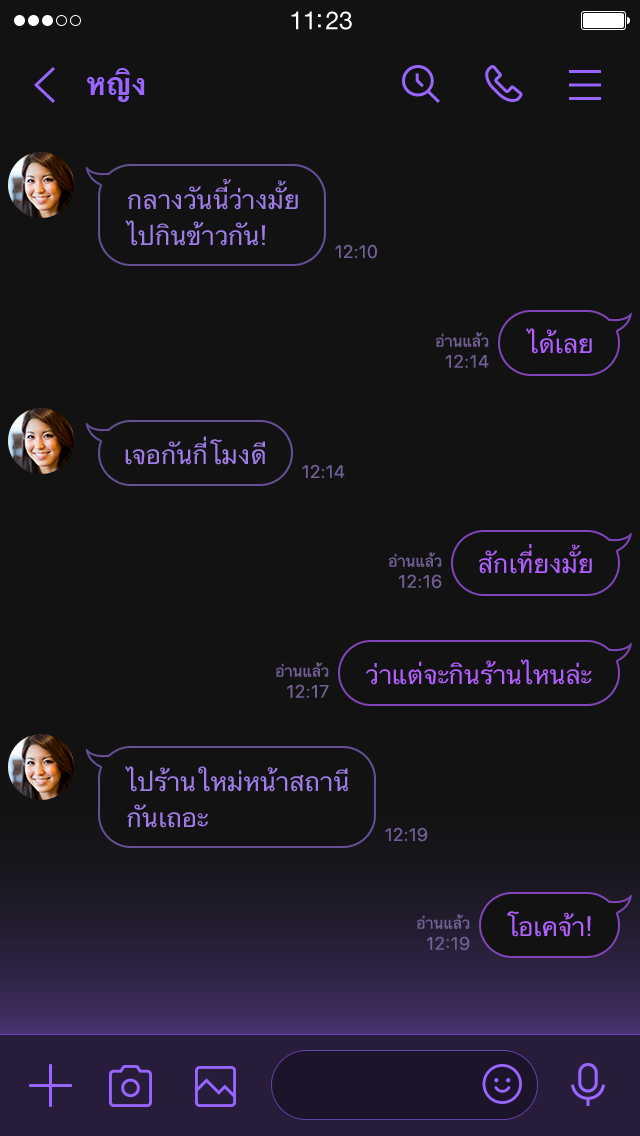Open the chat menu
The image size is (640, 1136).
pos(585,85)
